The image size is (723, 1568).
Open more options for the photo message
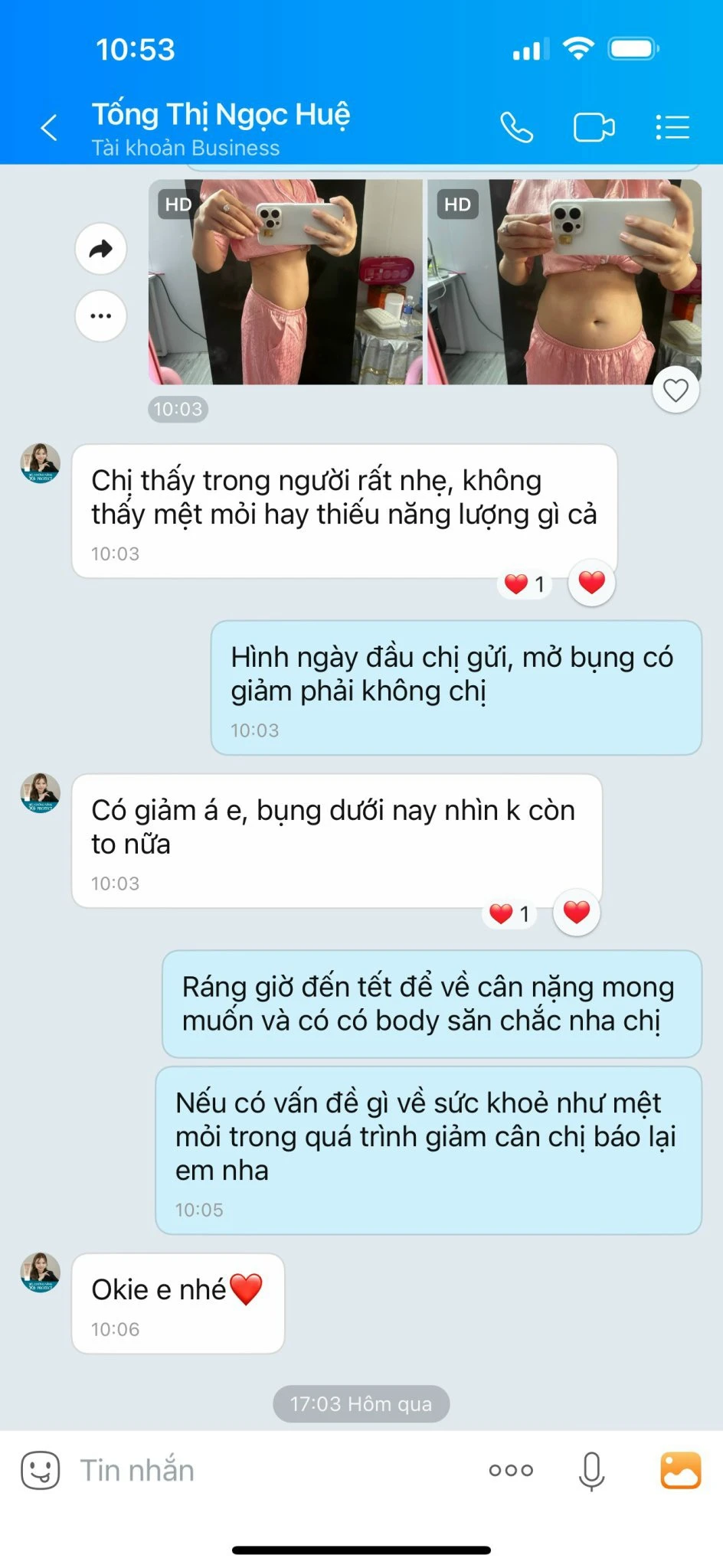(100, 315)
